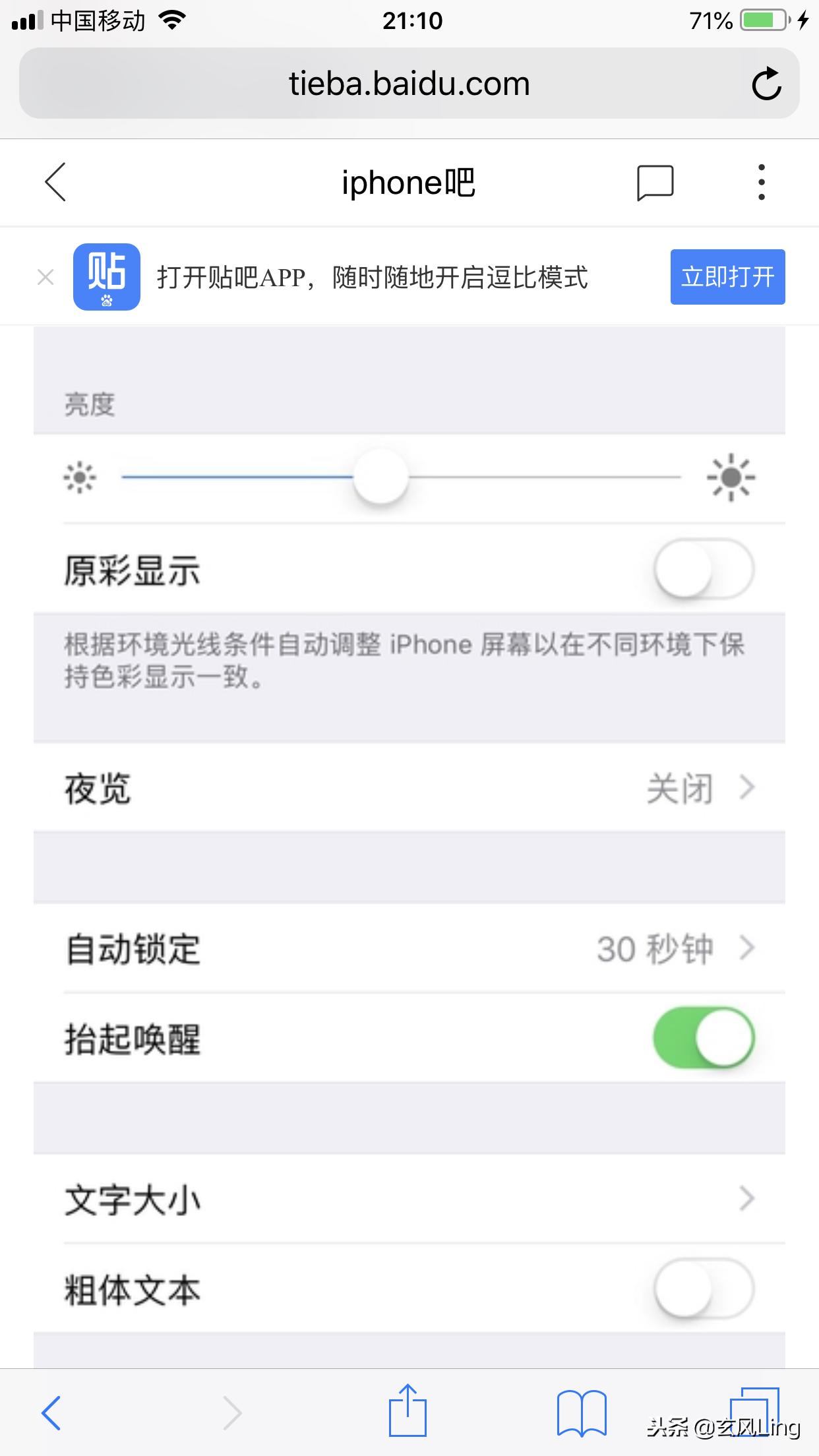The image size is (819, 1456).
Task: Tap the 立即打开 open app button
Action: (x=727, y=277)
